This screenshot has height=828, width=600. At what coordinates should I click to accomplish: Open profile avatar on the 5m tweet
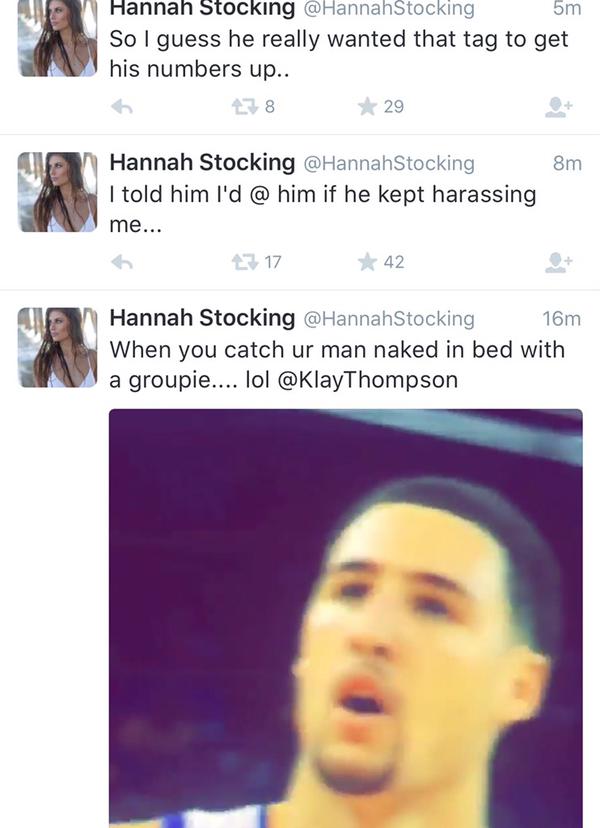point(58,38)
